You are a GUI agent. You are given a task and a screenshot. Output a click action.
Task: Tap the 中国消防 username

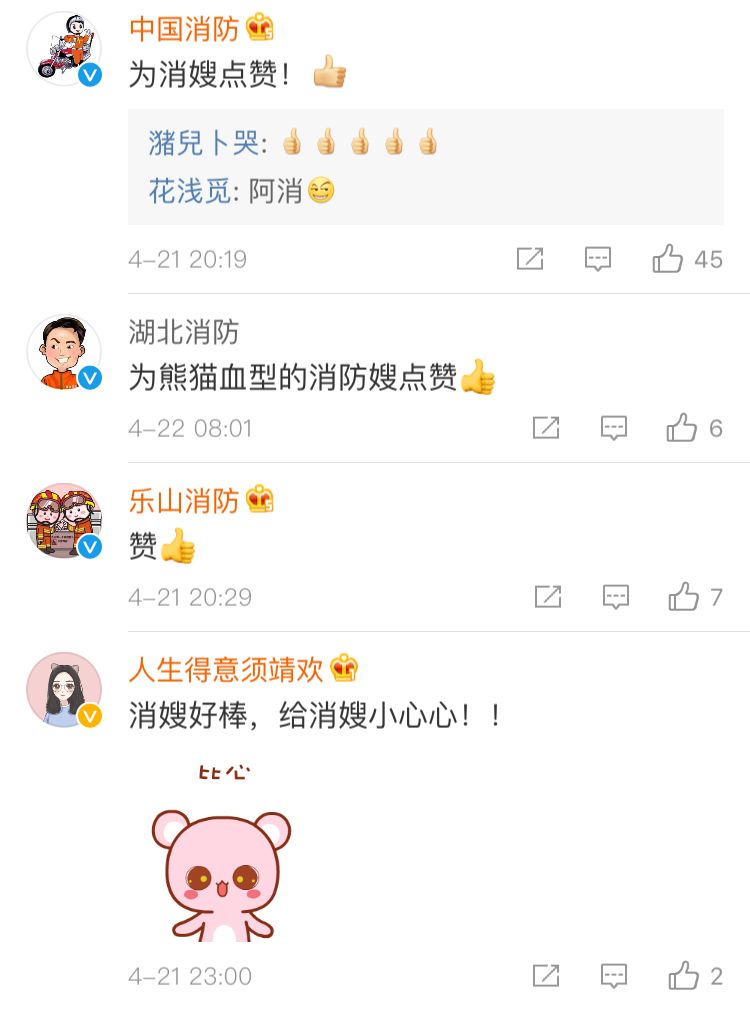(184, 29)
